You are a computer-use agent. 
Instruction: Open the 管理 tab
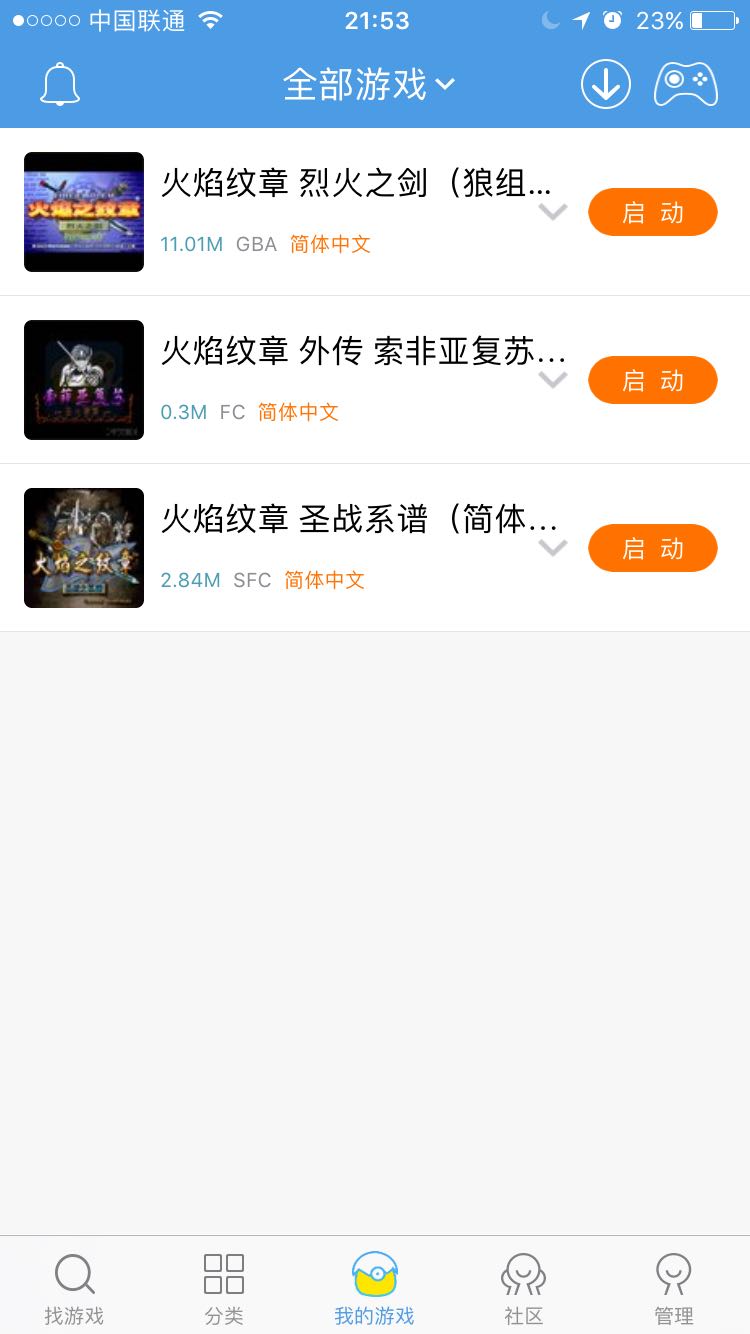point(674,1288)
